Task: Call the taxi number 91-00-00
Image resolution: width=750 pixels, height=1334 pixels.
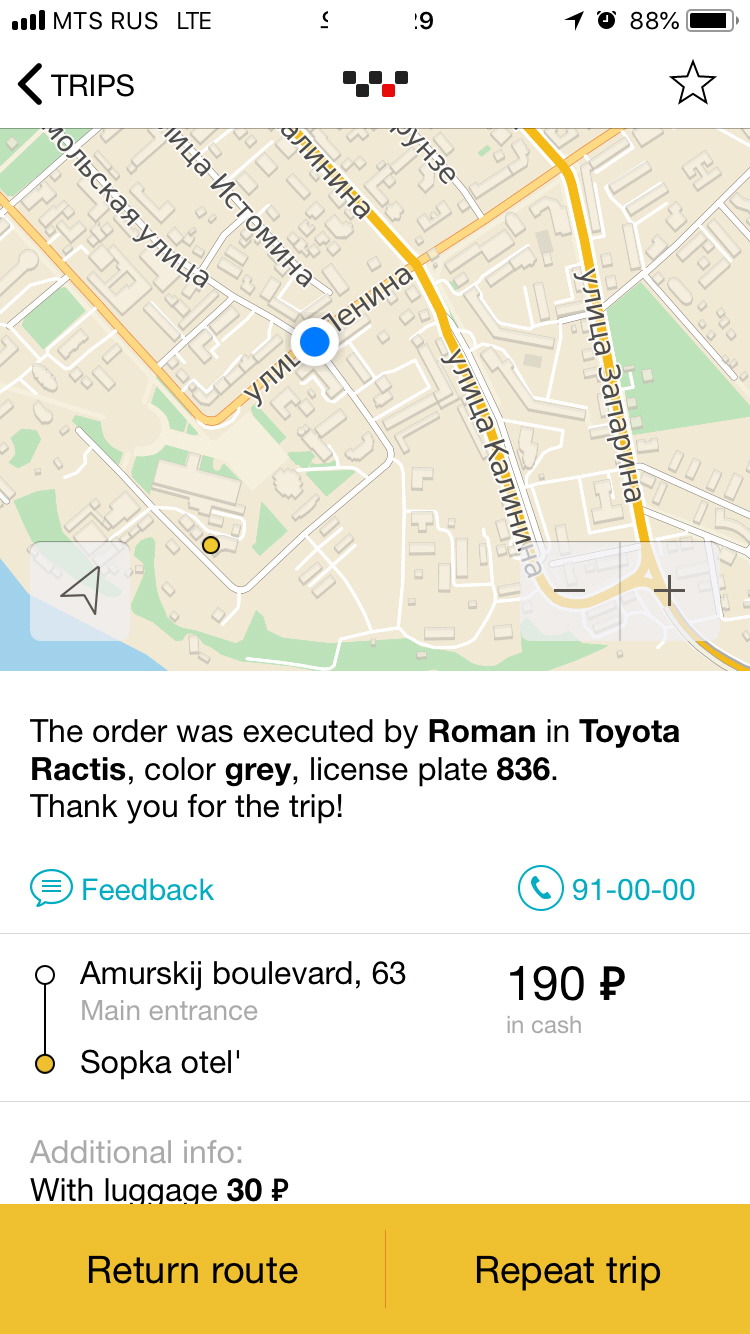Action: pyautogui.click(x=607, y=889)
